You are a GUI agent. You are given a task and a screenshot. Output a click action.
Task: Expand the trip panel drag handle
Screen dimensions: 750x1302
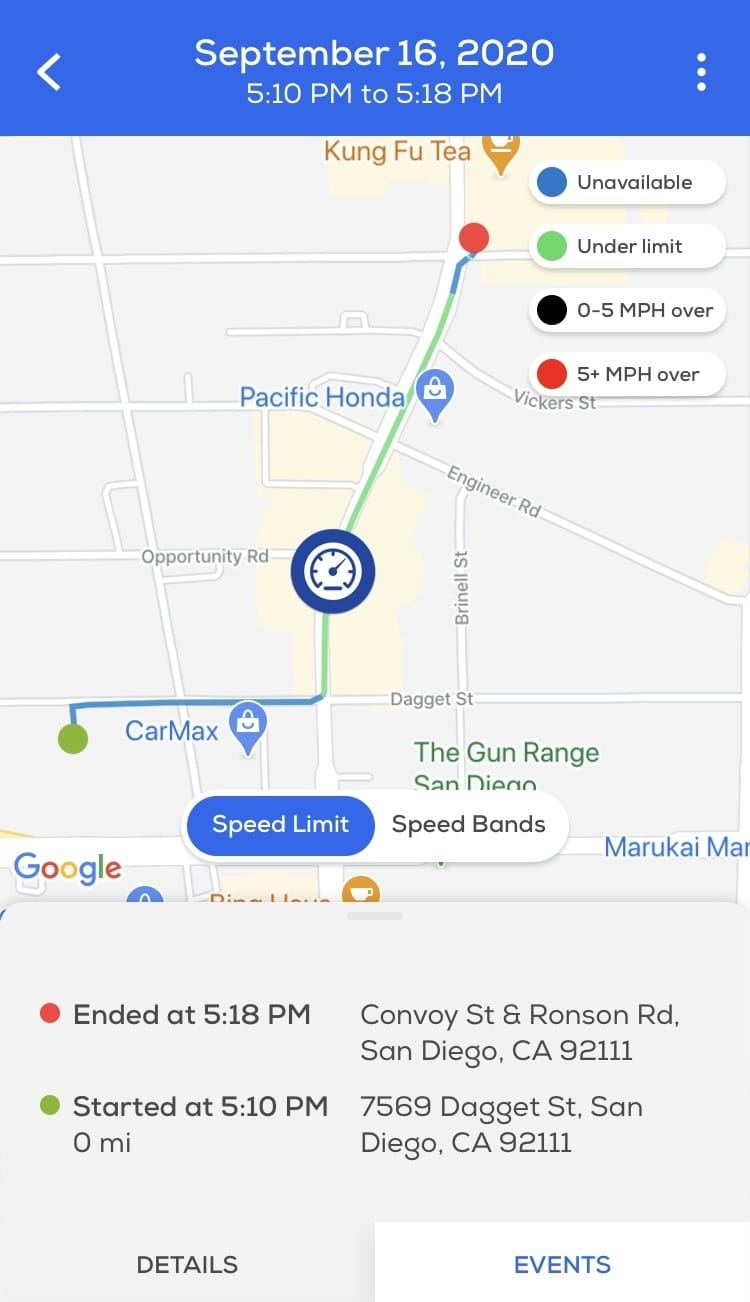(375, 916)
